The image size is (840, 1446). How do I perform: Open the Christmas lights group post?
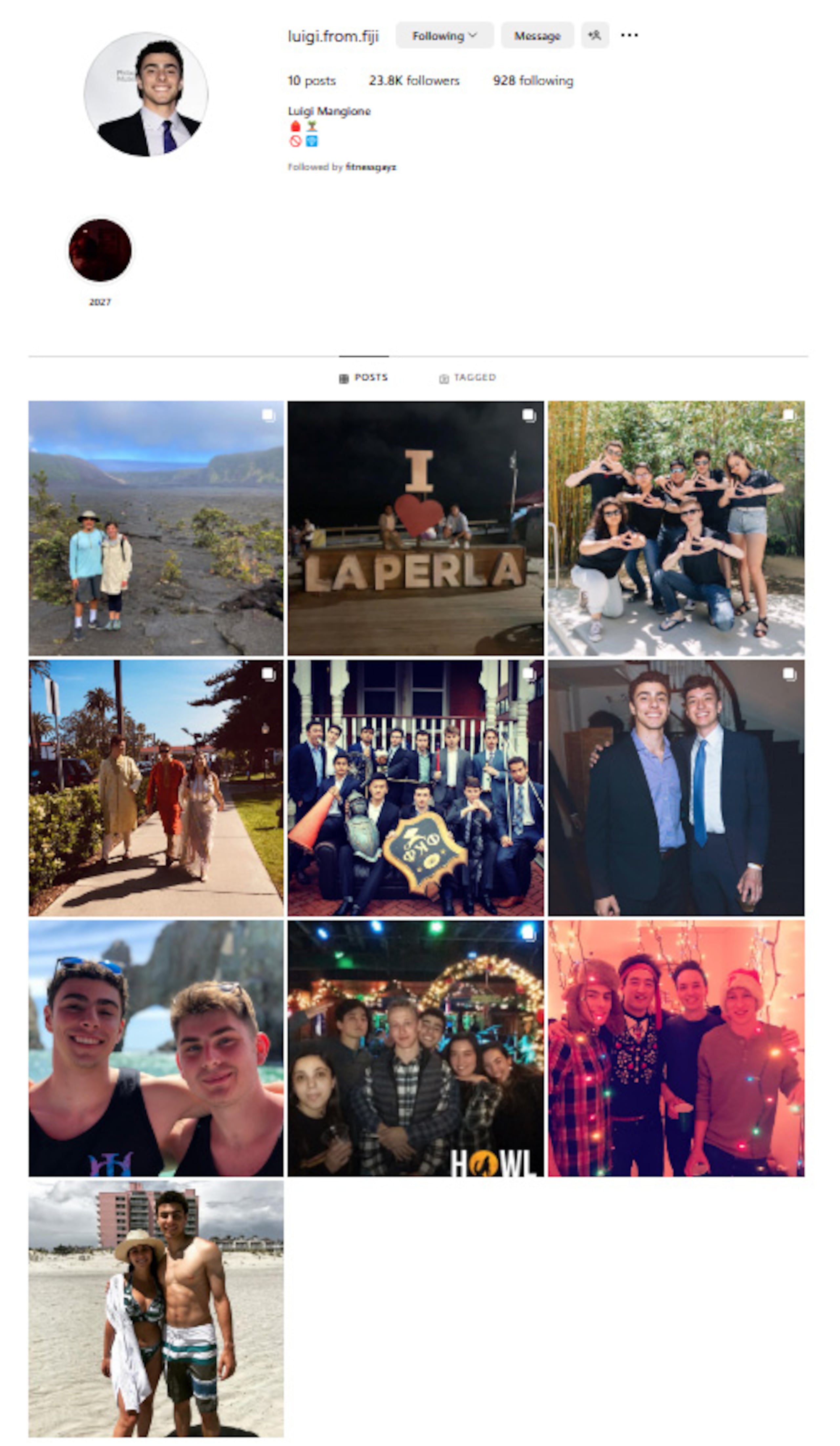click(x=676, y=1048)
